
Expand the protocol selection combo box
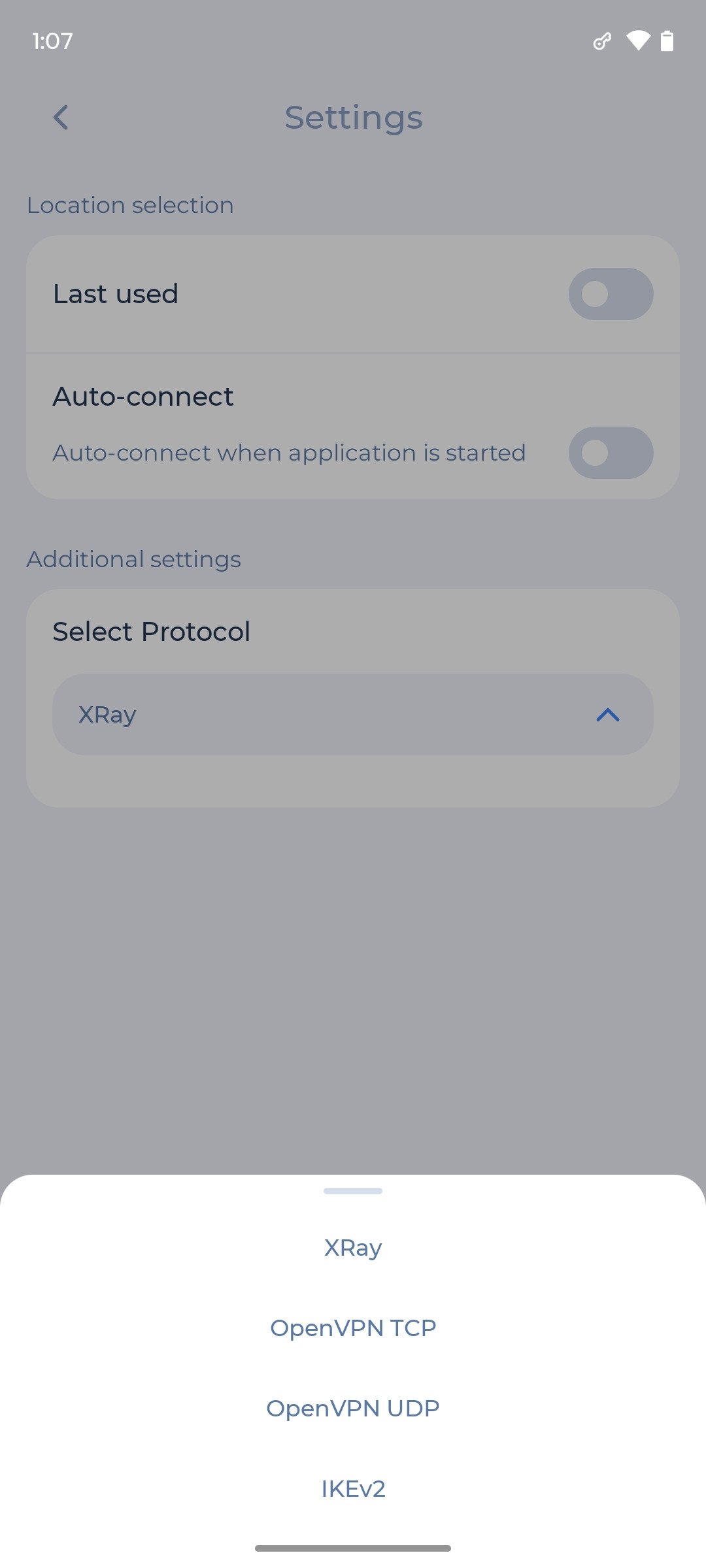(353, 715)
